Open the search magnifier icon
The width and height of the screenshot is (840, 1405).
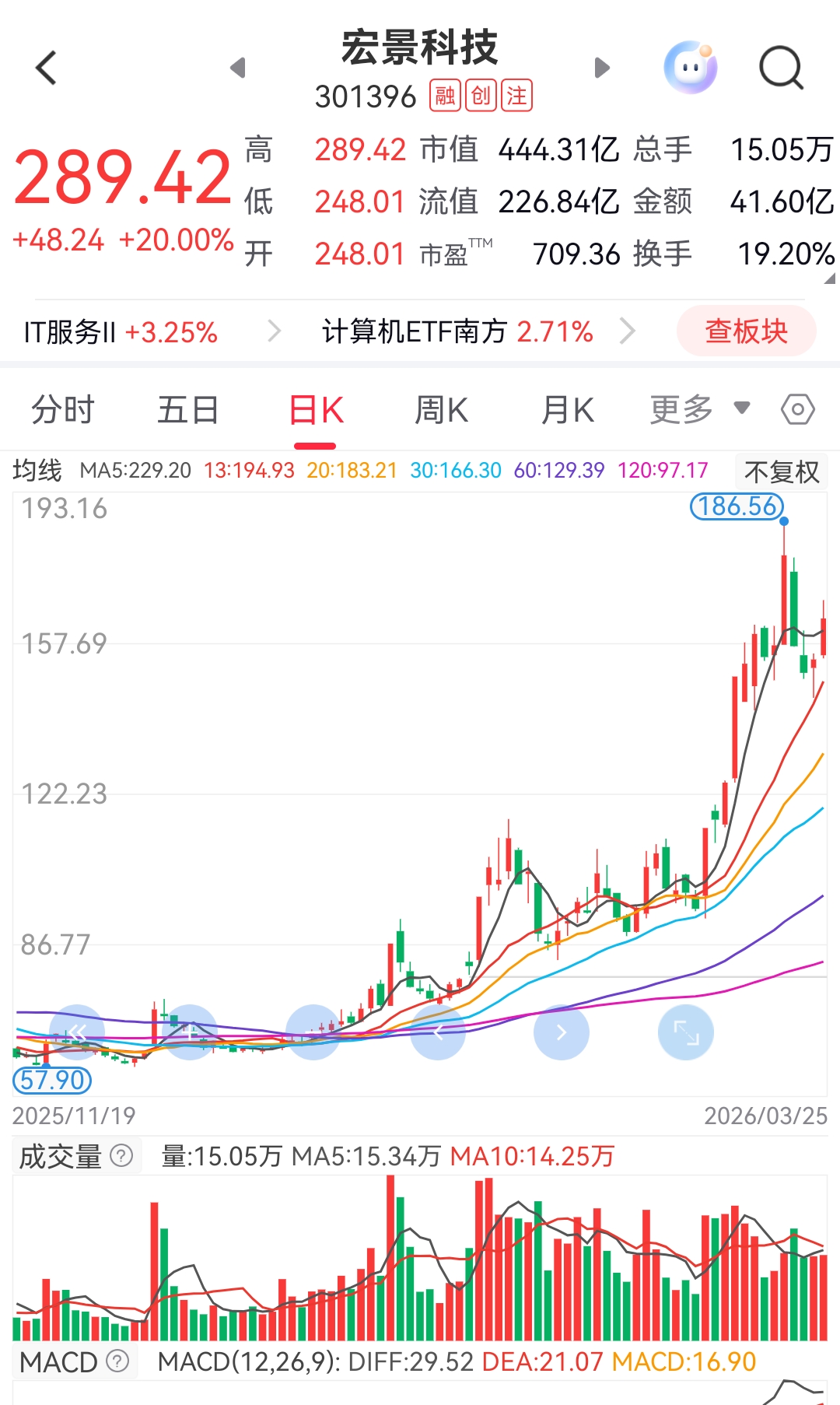781,68
